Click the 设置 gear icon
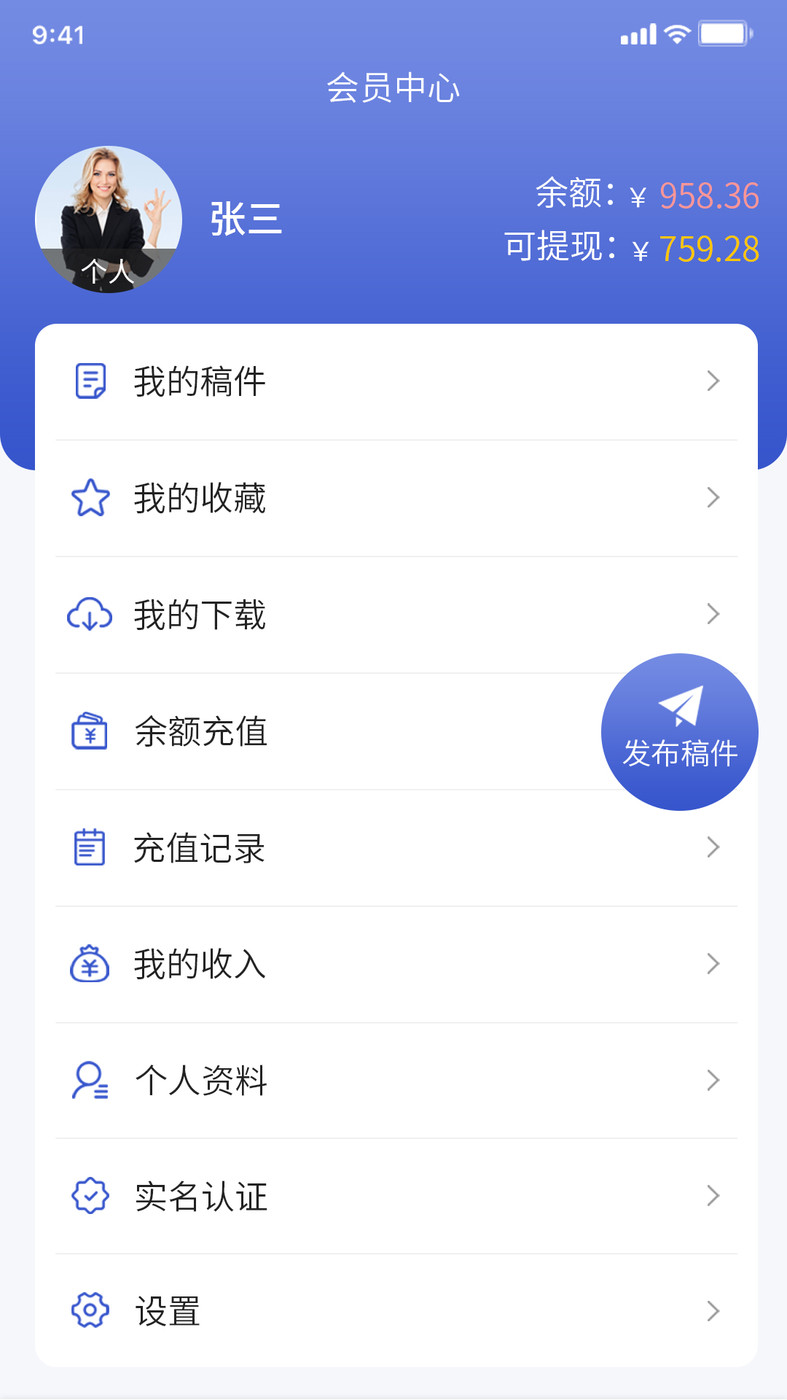Viewport: 787px width, 1400px height. coord(90,1311)
